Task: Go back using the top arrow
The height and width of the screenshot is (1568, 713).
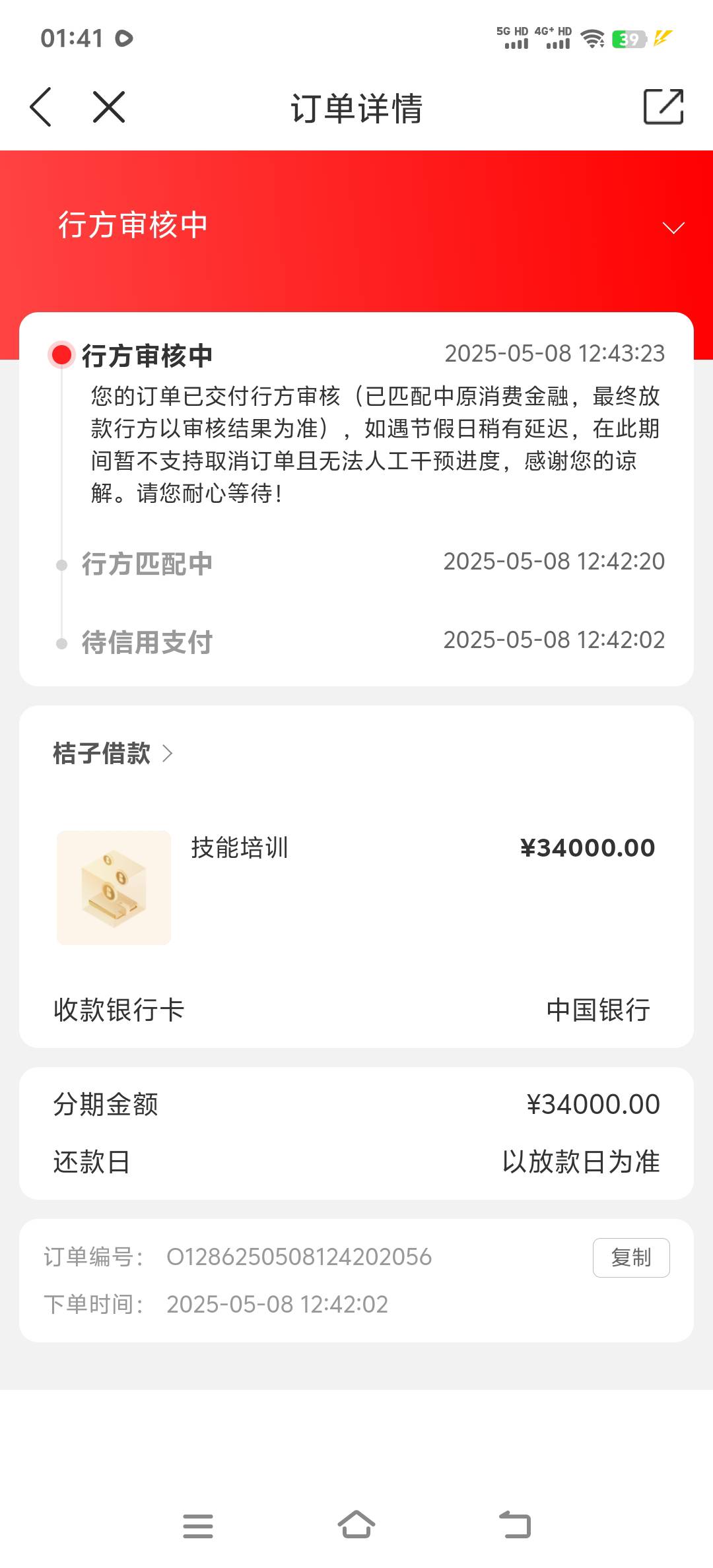Action: point(41,107)
